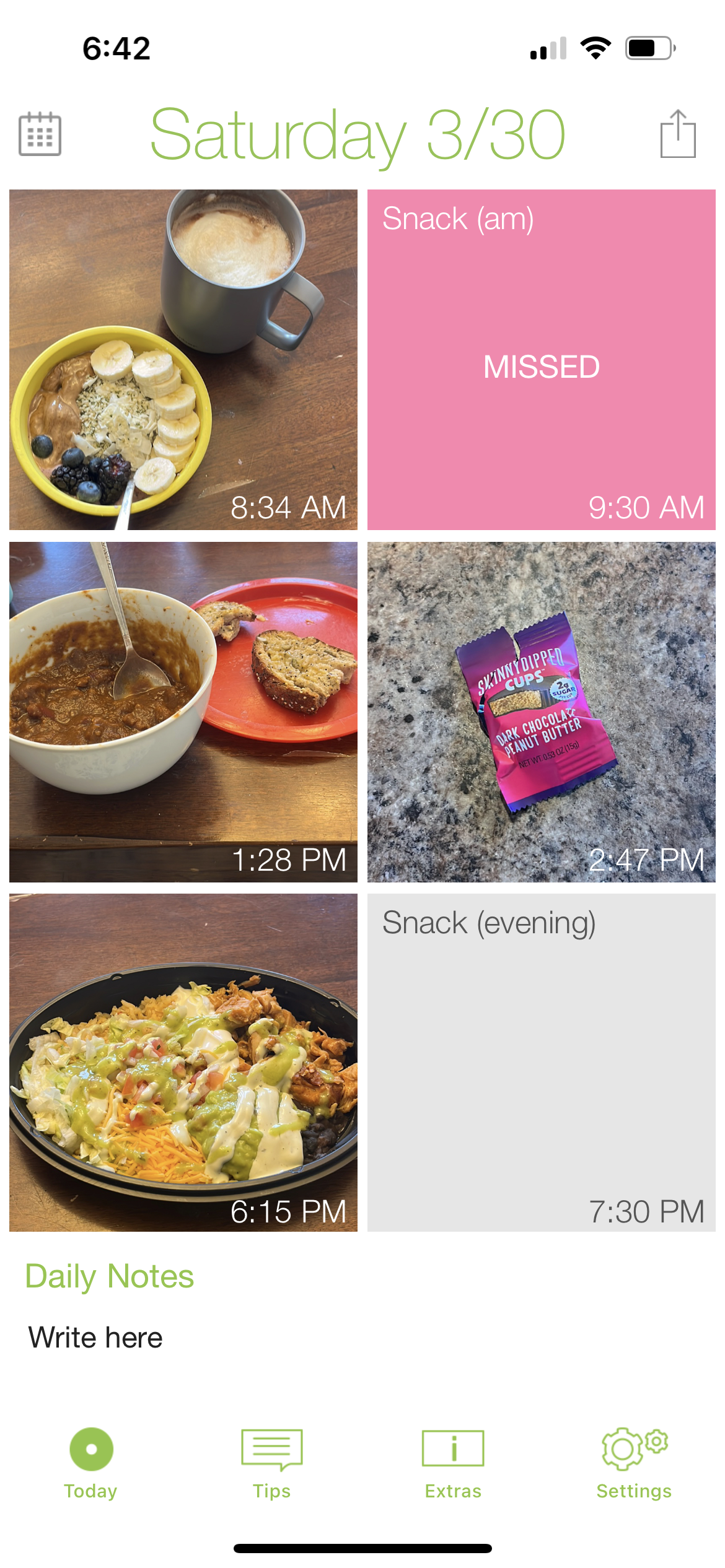Open the calendar date picker

(x=40, y=134)
